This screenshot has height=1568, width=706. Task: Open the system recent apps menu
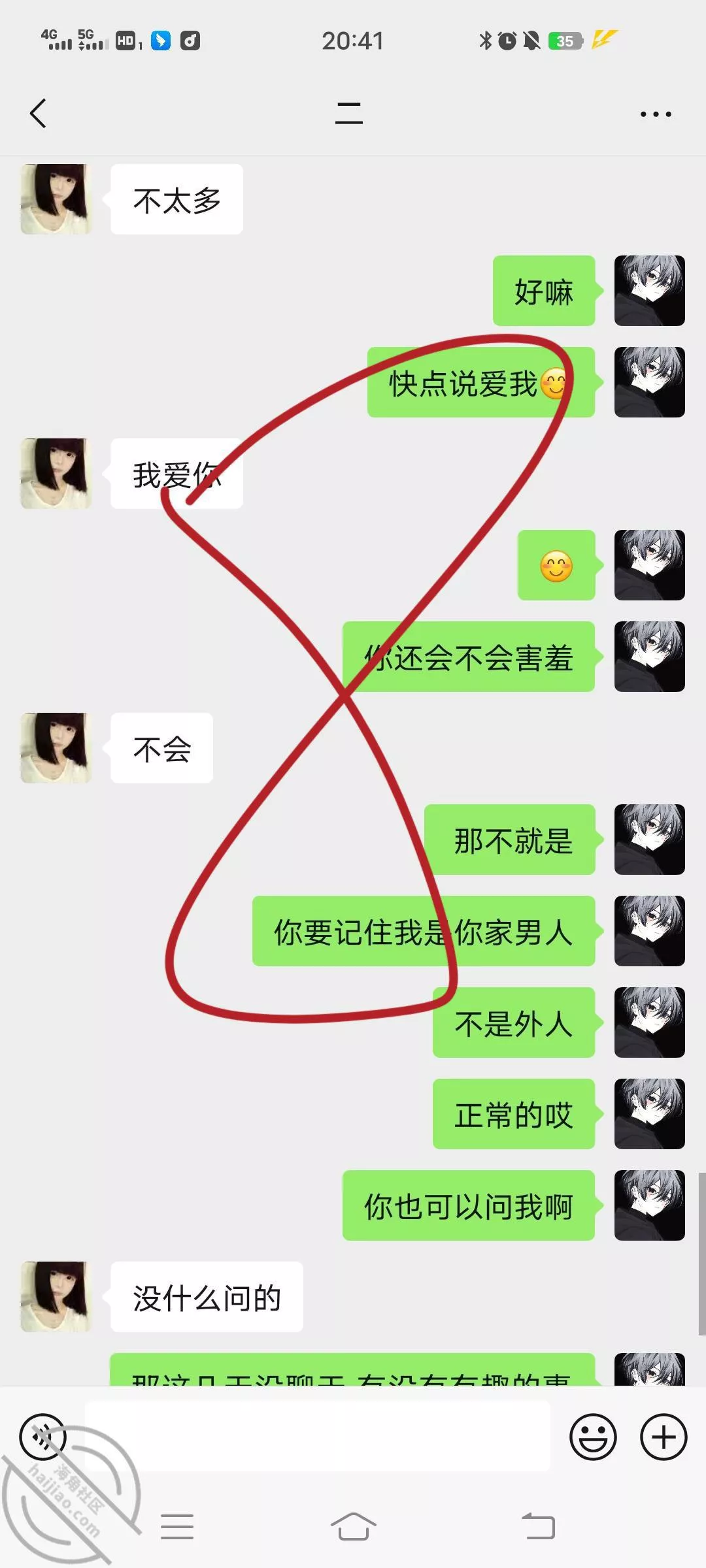177,1527
